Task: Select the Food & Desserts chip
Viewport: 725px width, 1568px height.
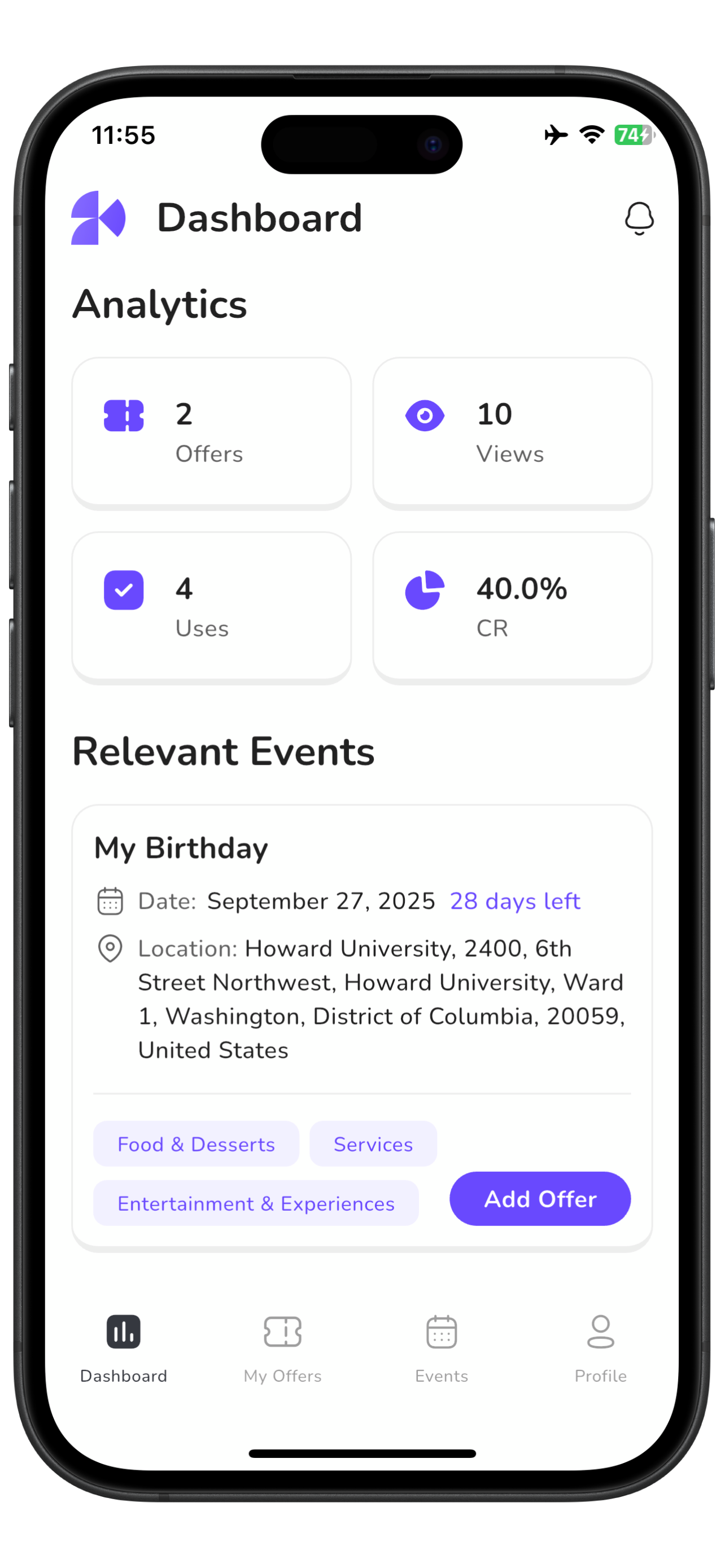Action: (196, 1144)
